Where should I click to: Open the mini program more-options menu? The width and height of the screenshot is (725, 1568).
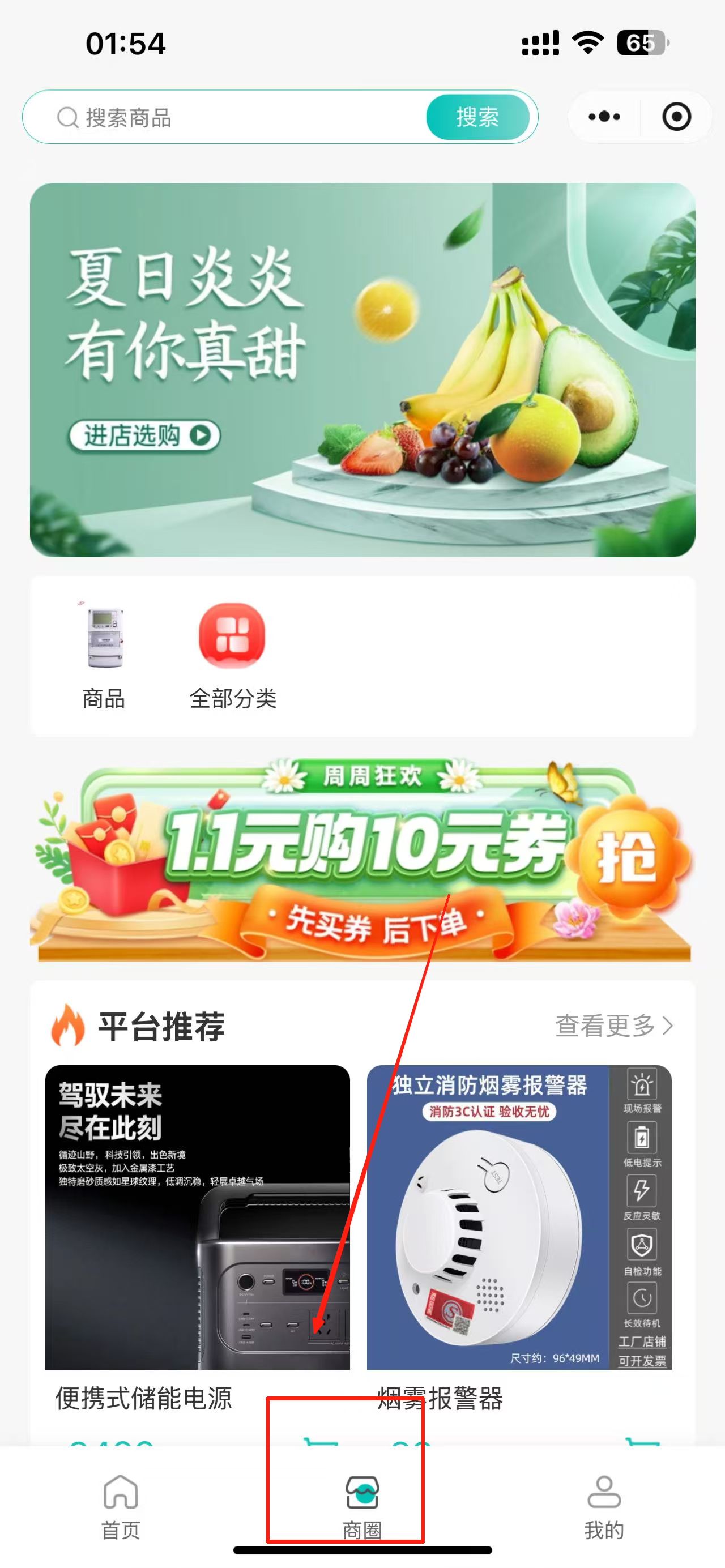[604, 117]
